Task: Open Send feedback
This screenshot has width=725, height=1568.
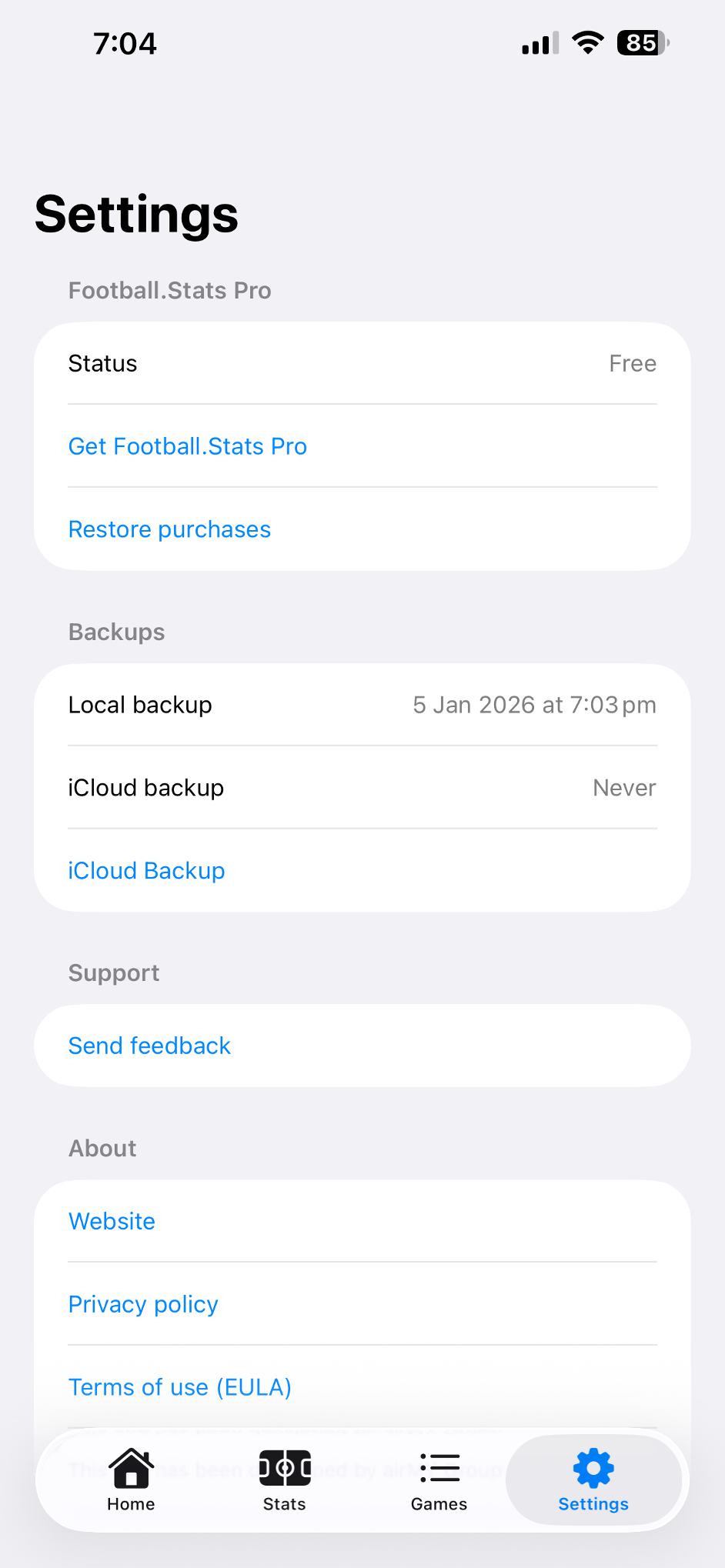Action: [x=149, y=1046]
